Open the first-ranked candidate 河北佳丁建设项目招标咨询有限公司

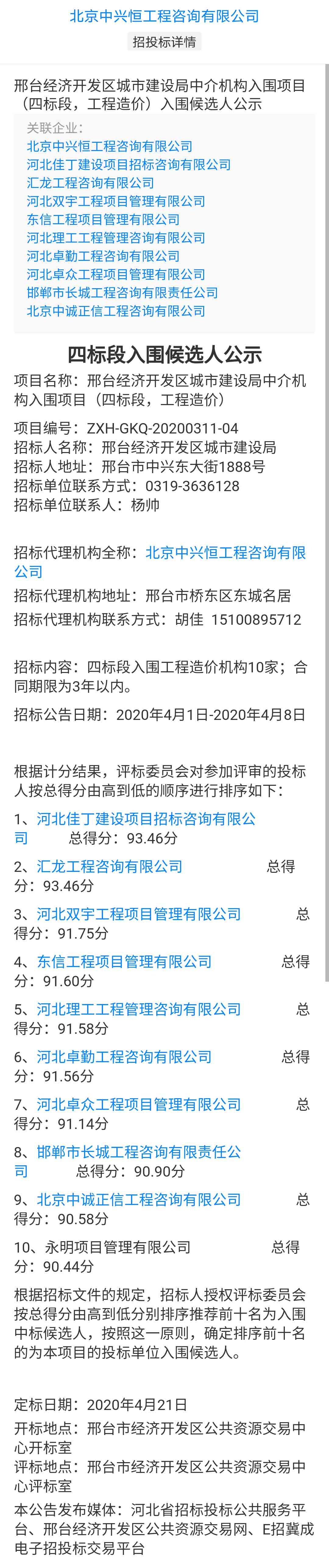pos(146,819)
